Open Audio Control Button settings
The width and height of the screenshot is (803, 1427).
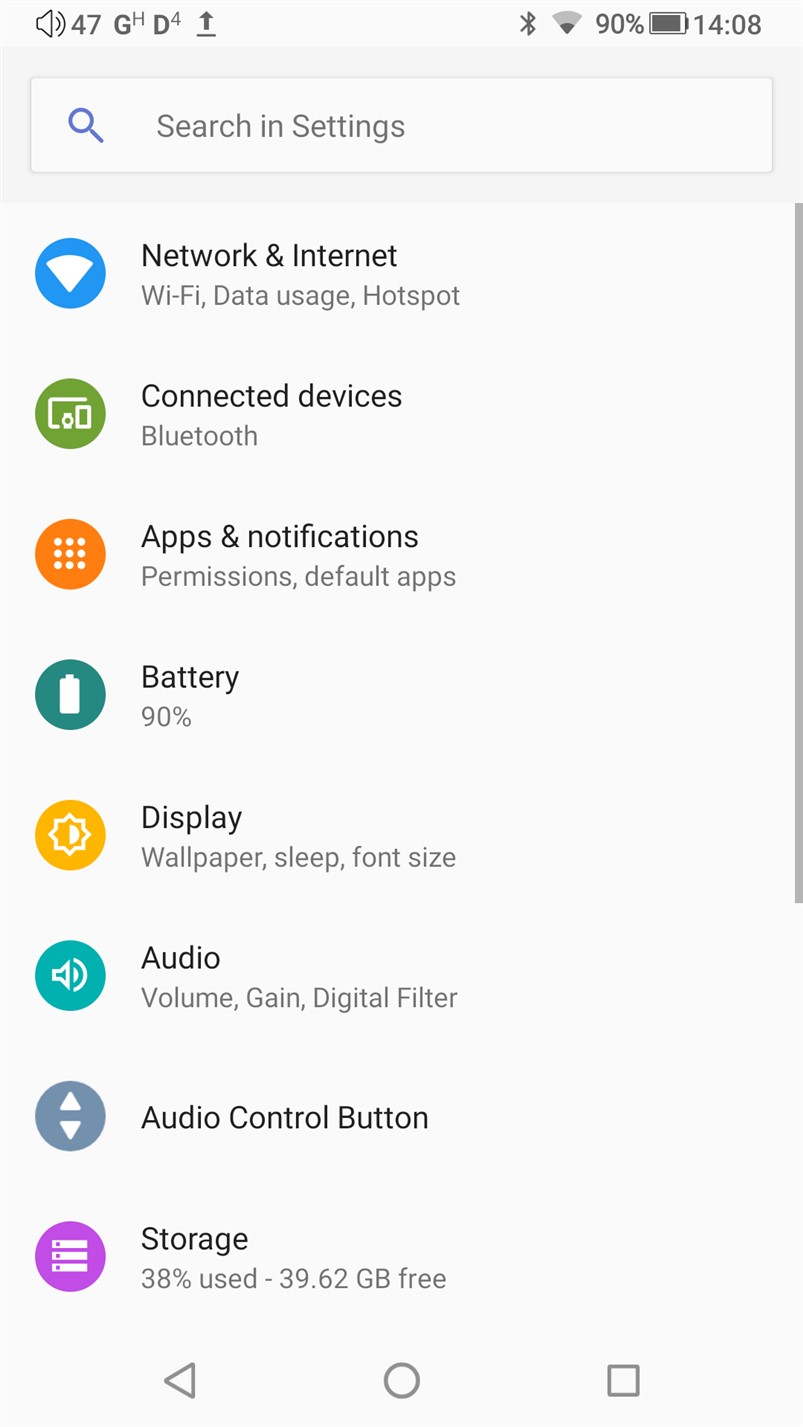pos(284,1117)
